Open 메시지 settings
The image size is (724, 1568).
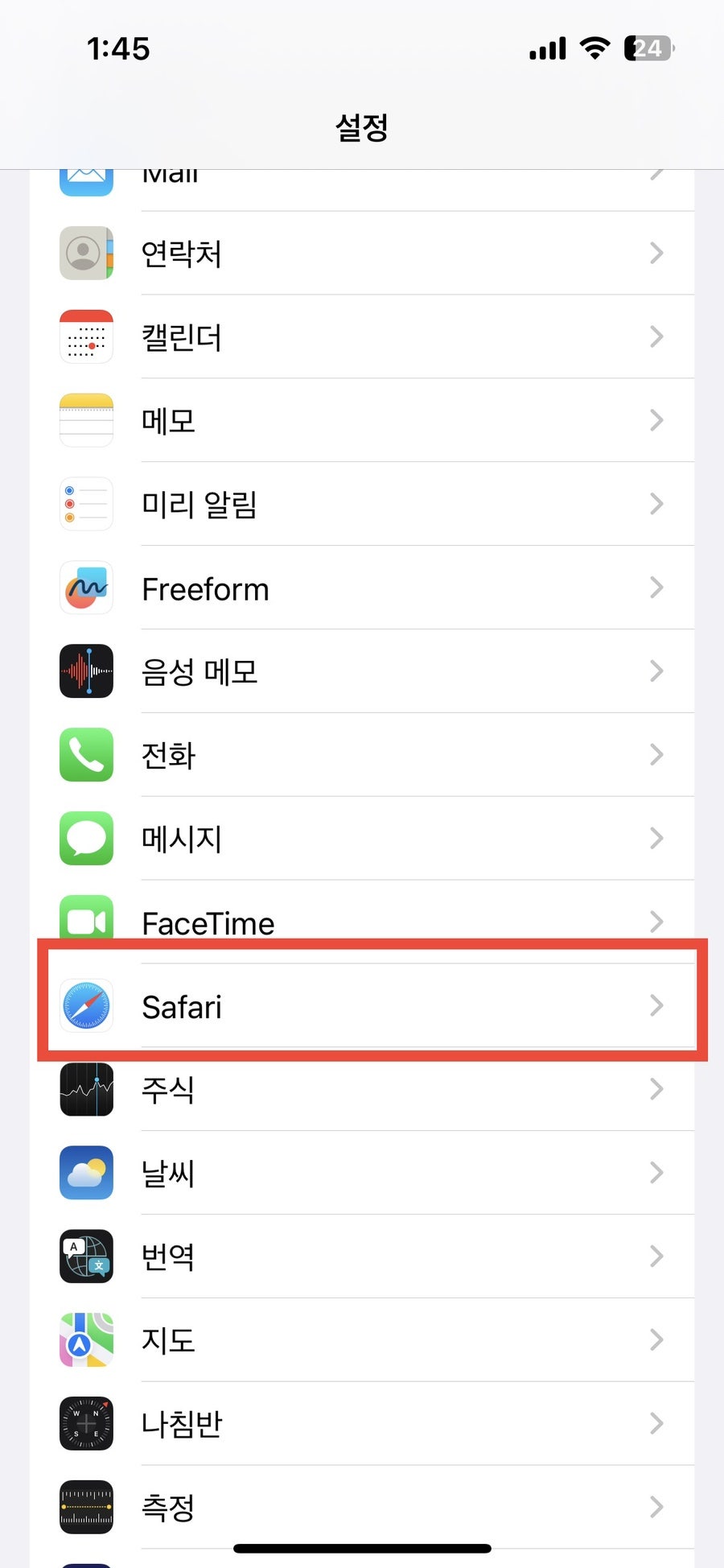[x=362, y=839]
